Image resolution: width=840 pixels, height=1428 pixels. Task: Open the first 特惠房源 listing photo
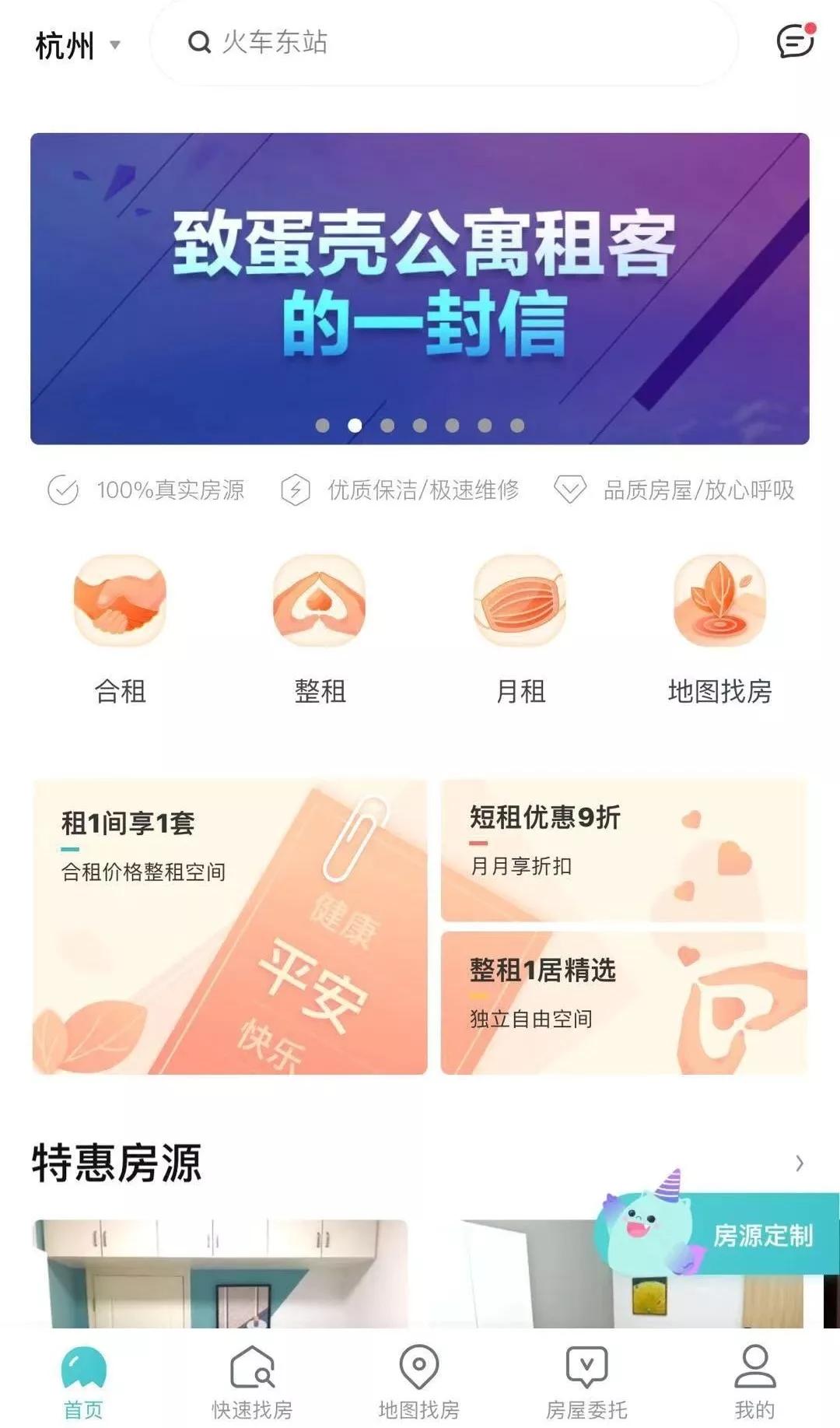coord(220,1274)
